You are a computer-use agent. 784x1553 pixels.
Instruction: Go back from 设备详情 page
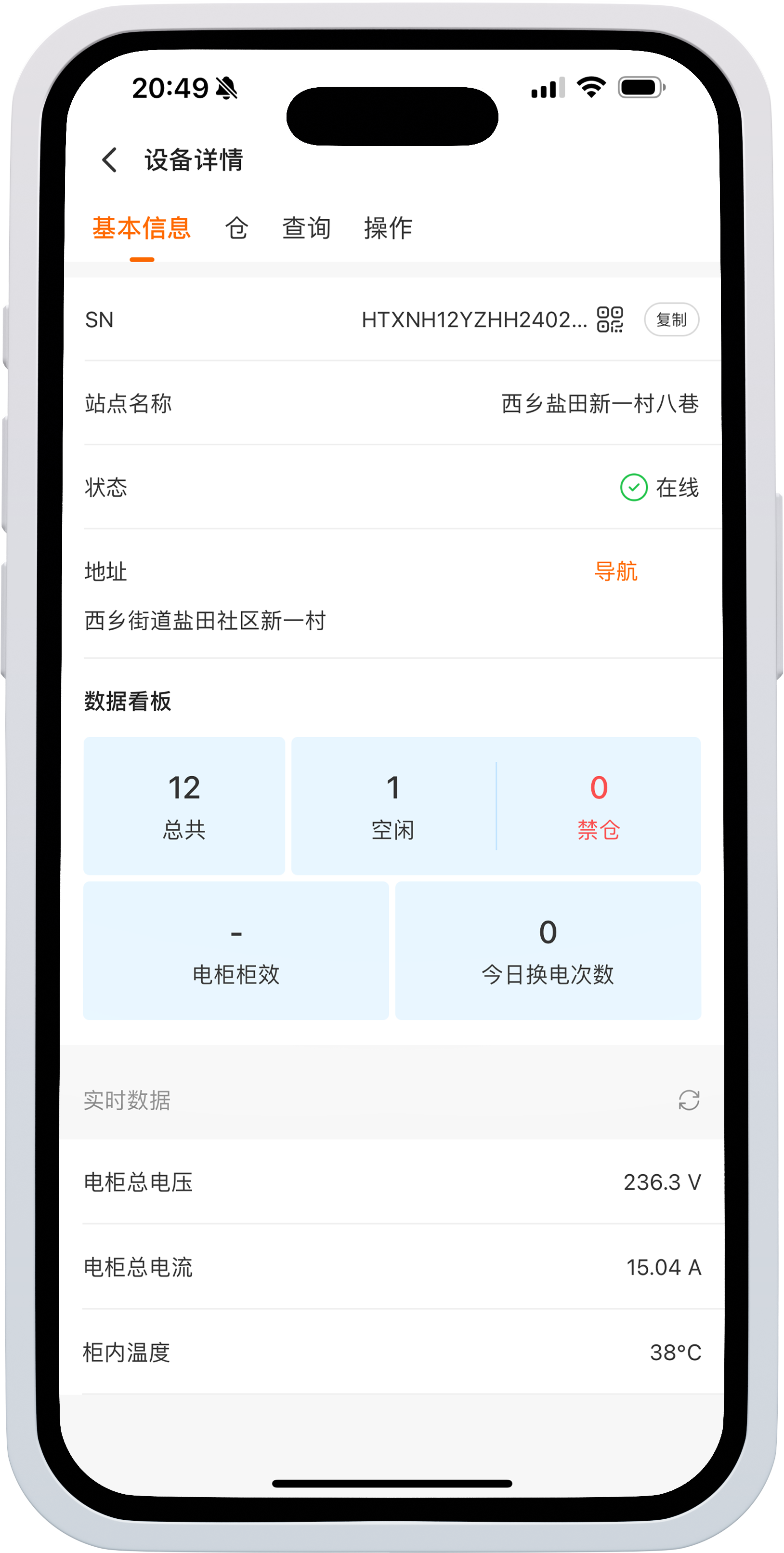click(110, 160)
